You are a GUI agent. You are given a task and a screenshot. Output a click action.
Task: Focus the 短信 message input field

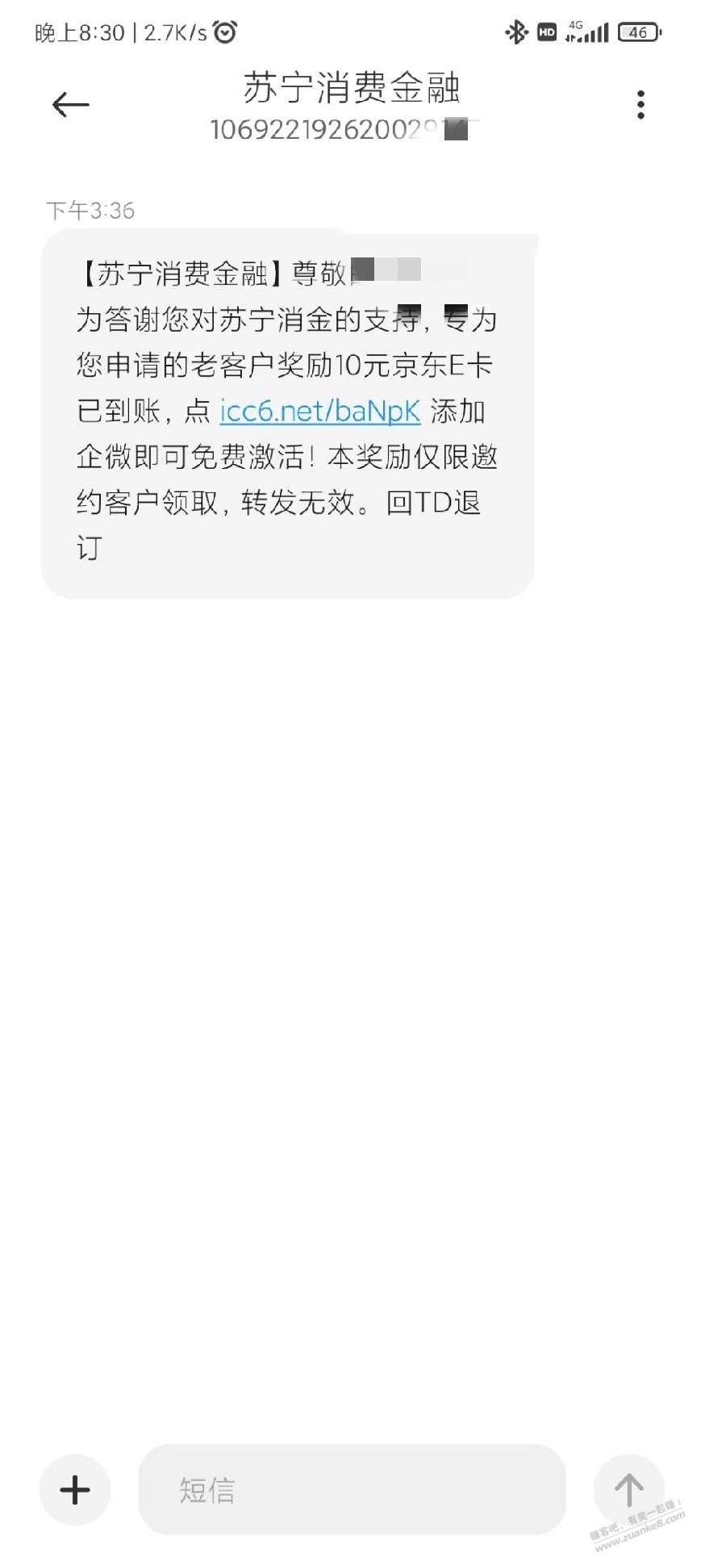click(x=352, y=1490)
